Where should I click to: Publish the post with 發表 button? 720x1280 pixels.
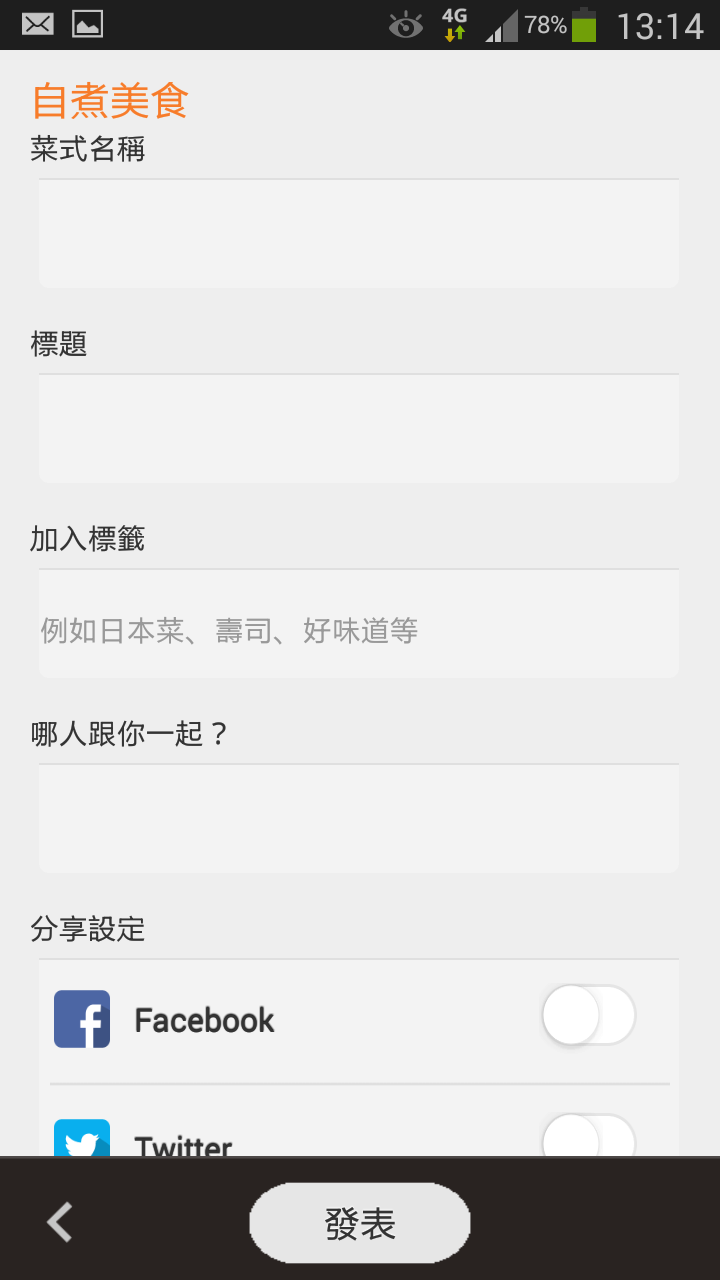[359, 1223]
